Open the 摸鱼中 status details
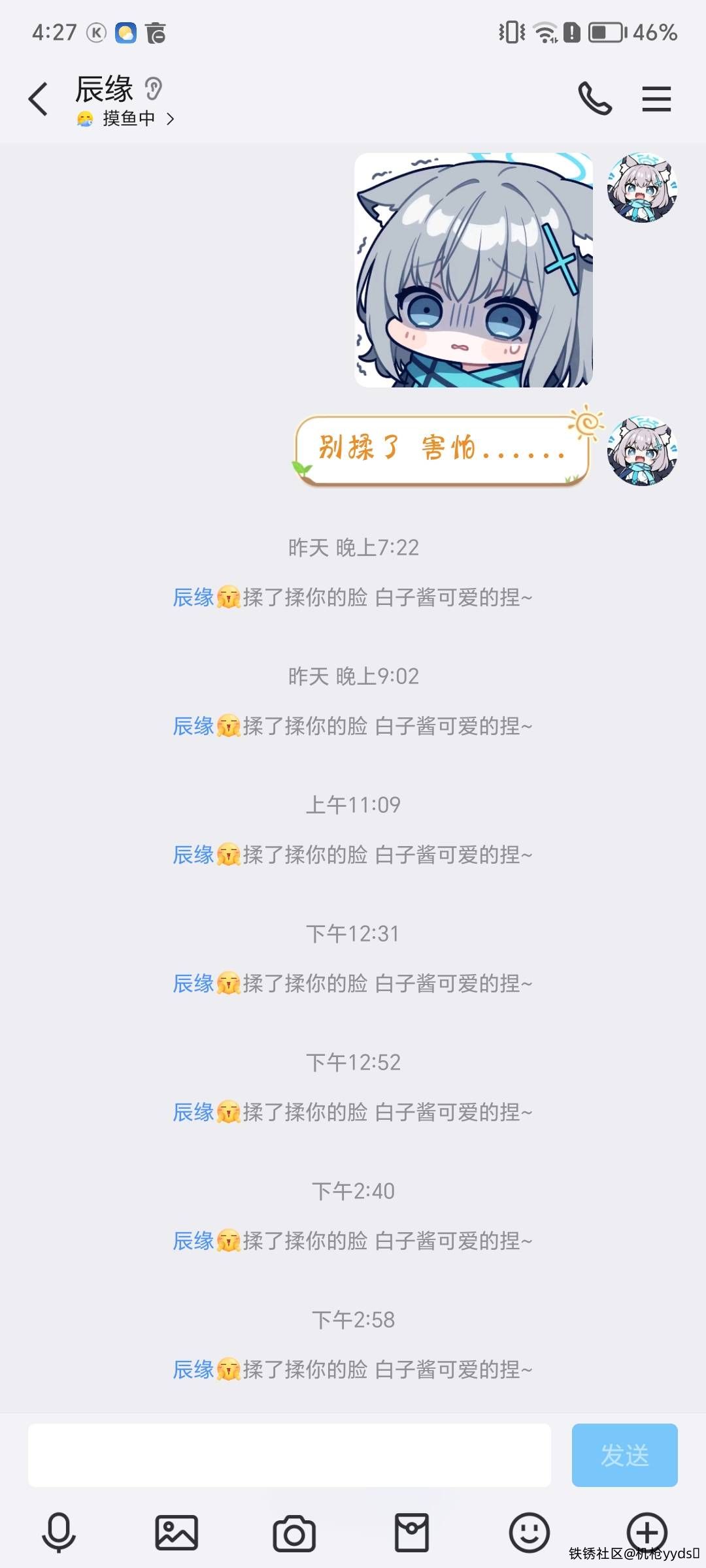 point(128,118)
